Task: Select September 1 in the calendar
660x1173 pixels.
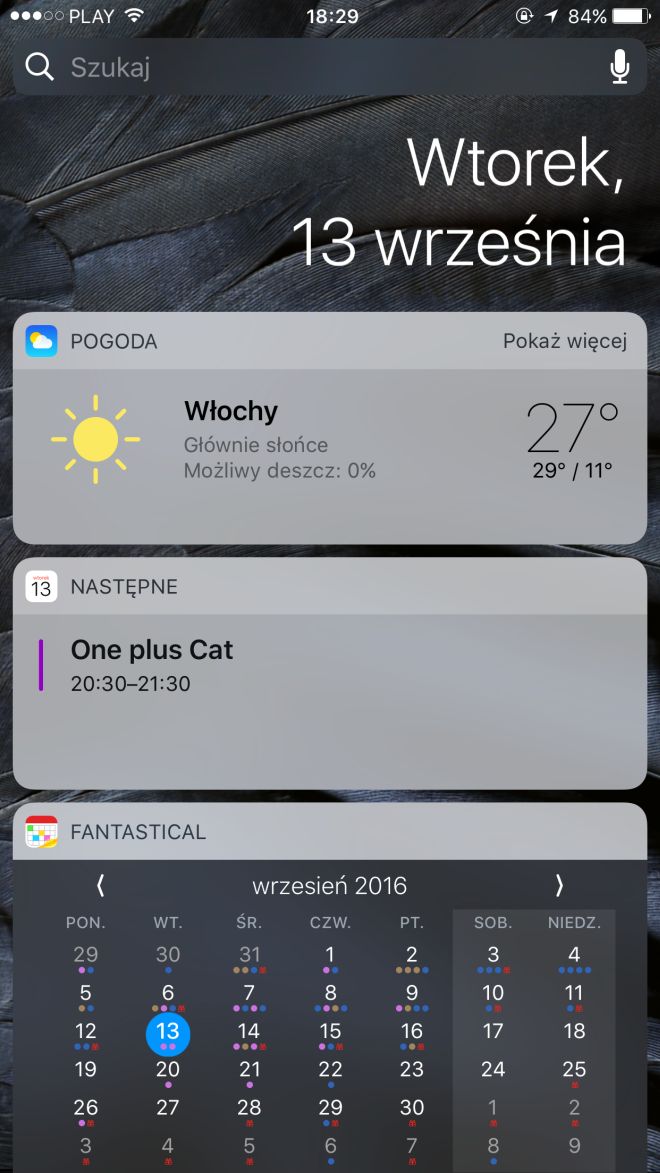Action: point(330,955)
